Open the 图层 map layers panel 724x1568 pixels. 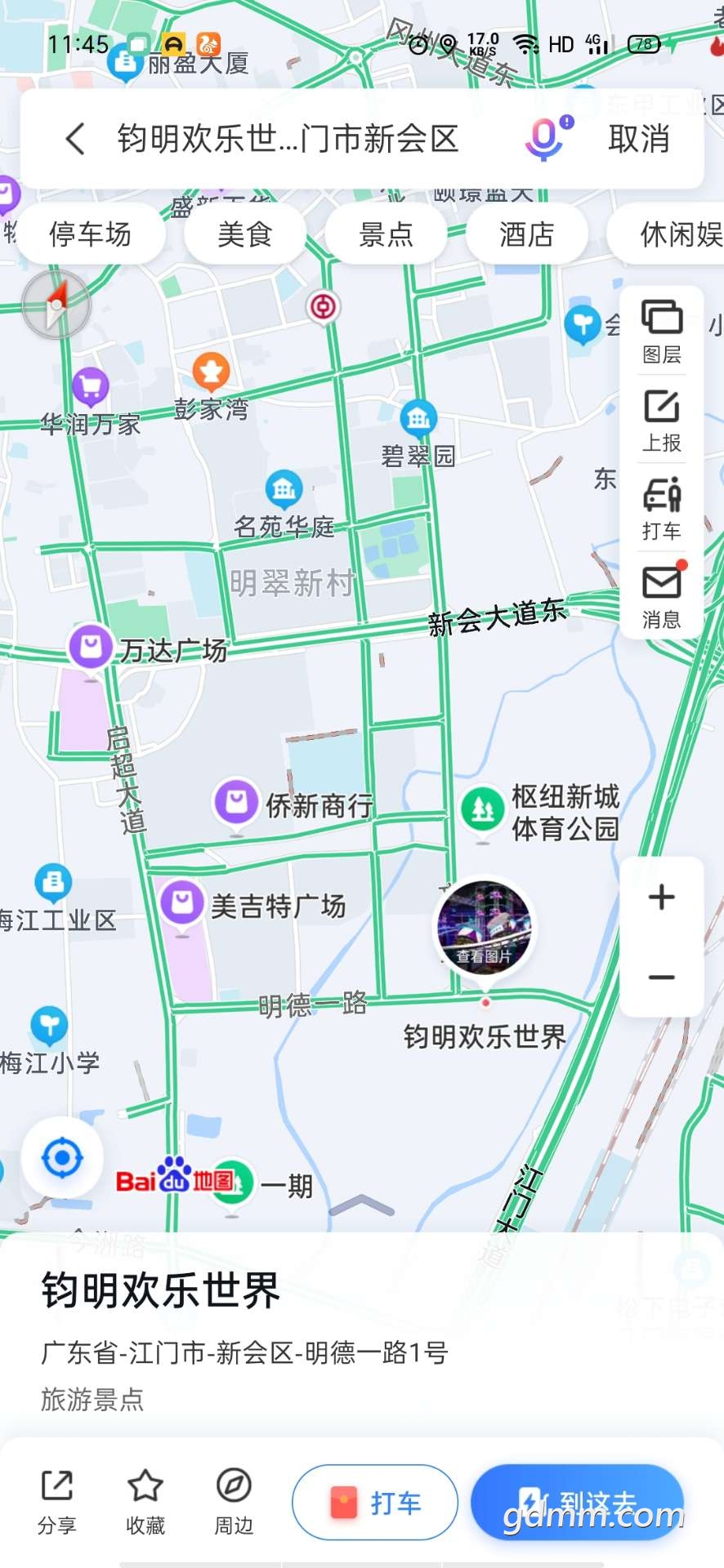coord(661,330)
